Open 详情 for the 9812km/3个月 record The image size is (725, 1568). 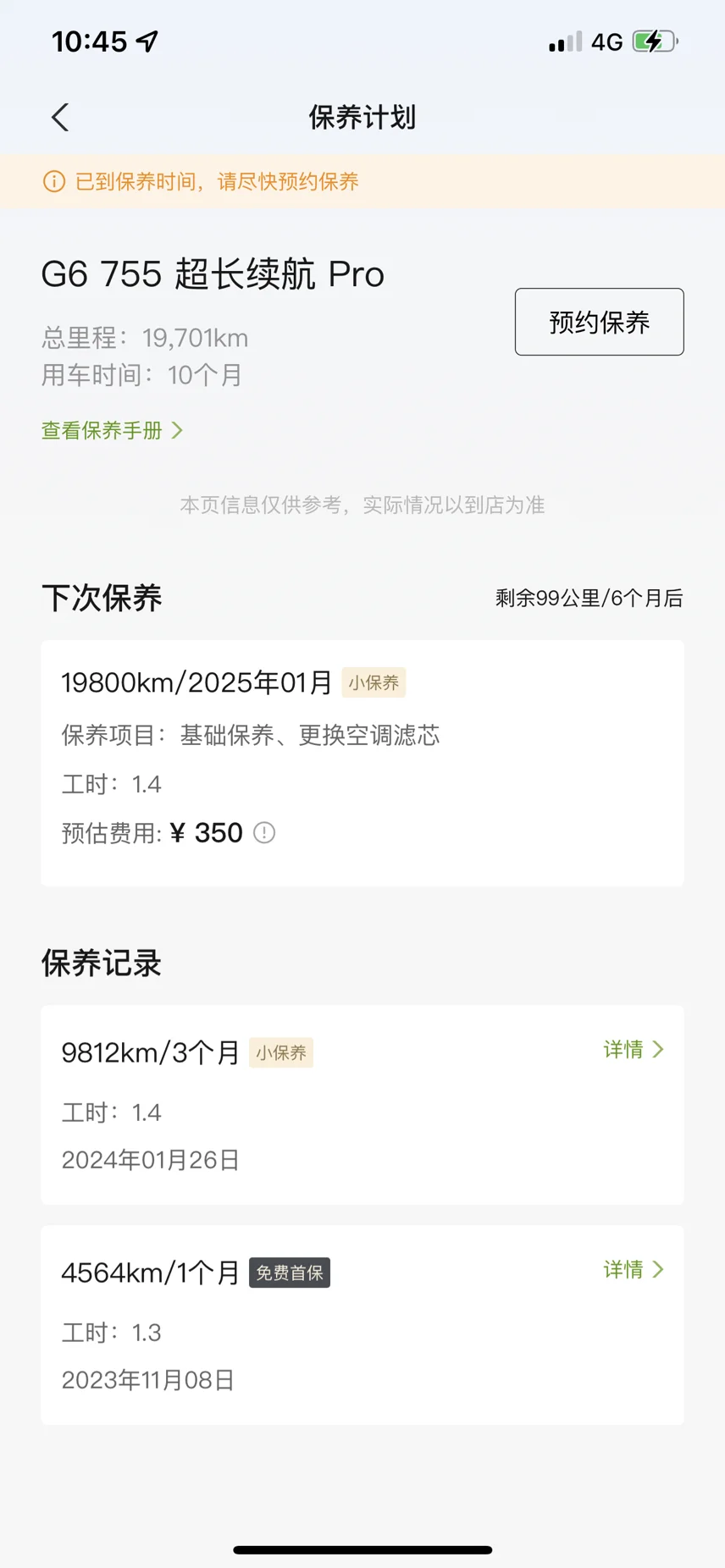633,1050
